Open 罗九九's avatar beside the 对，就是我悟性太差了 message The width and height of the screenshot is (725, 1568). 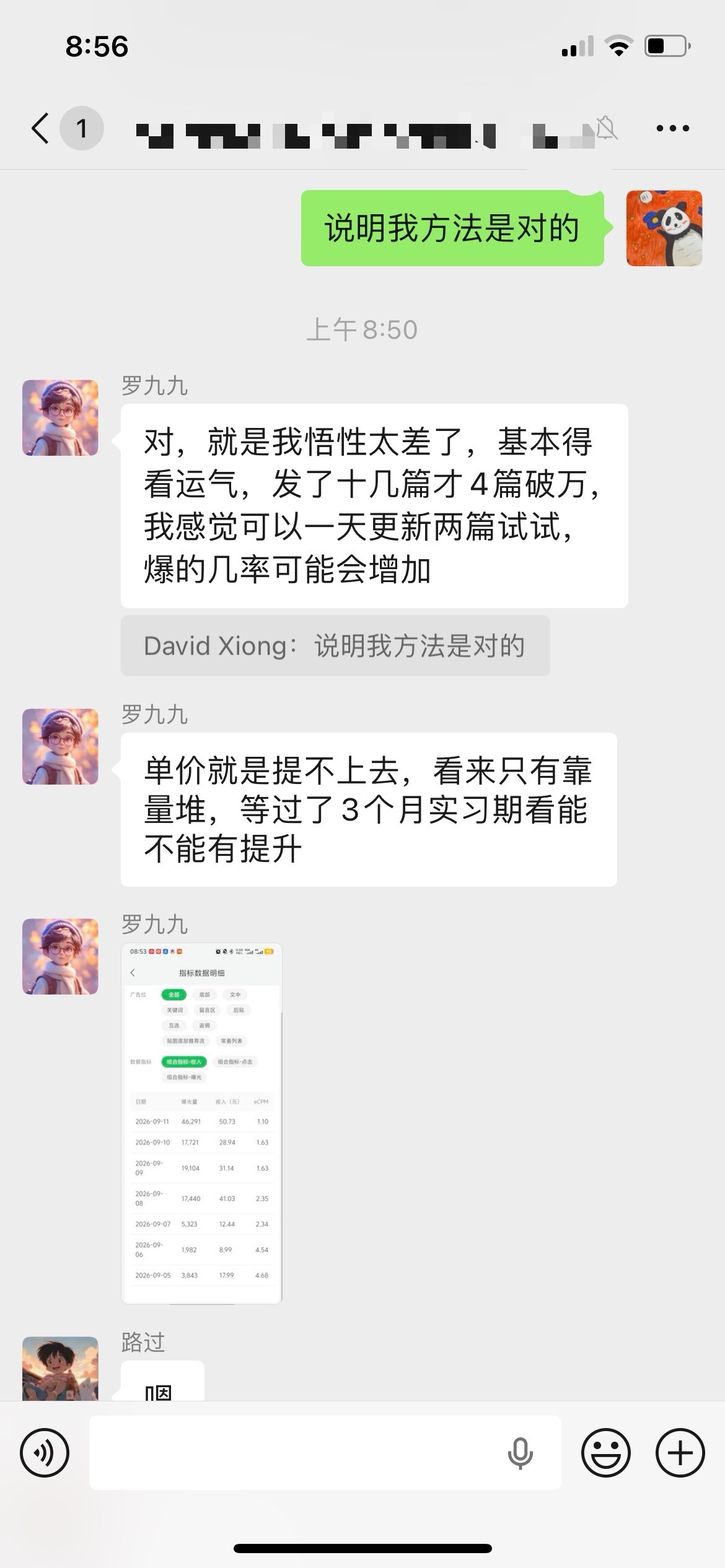(60, 417)
